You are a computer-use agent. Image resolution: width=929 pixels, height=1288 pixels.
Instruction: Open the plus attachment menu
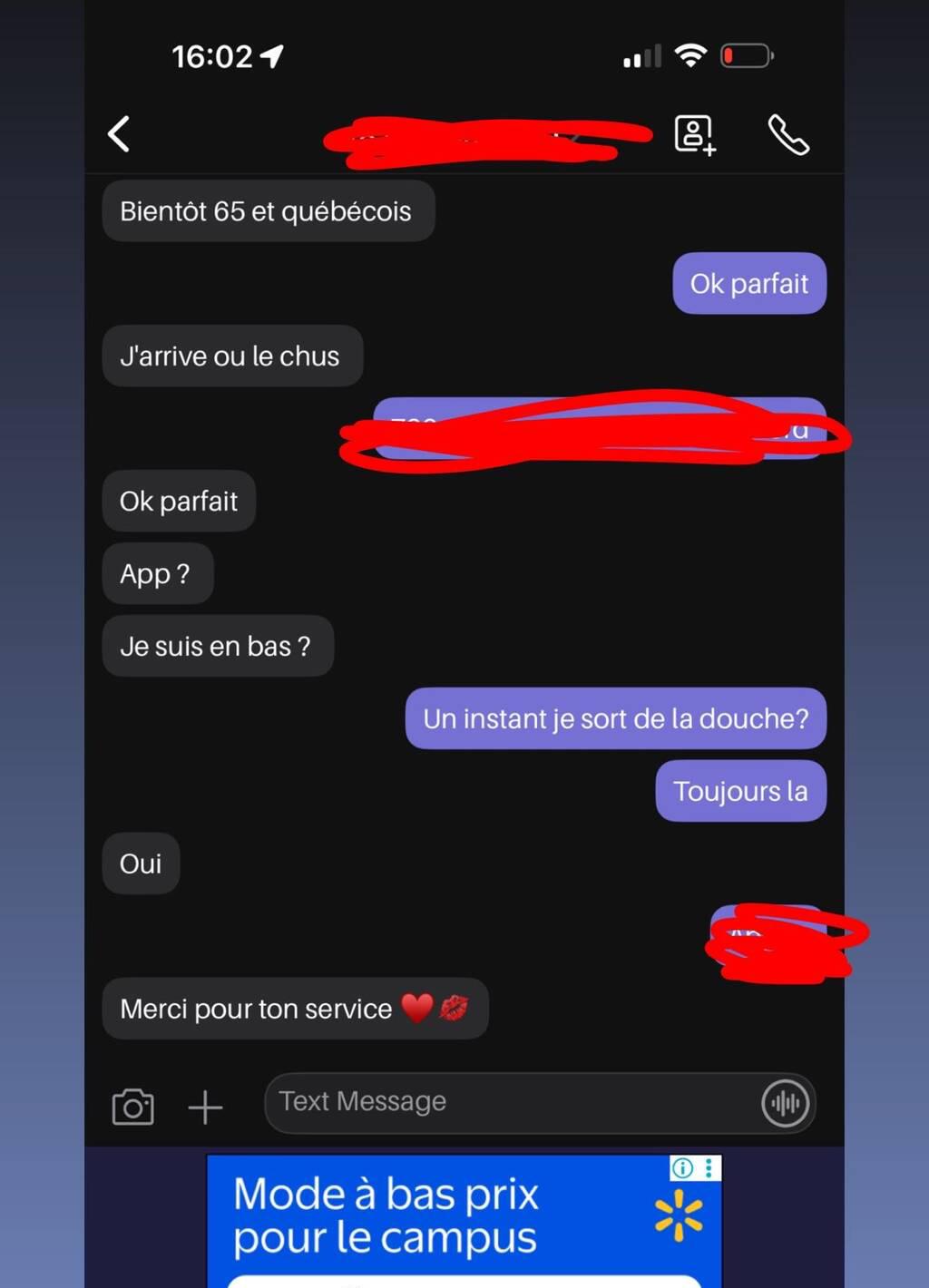point(205,1107)
